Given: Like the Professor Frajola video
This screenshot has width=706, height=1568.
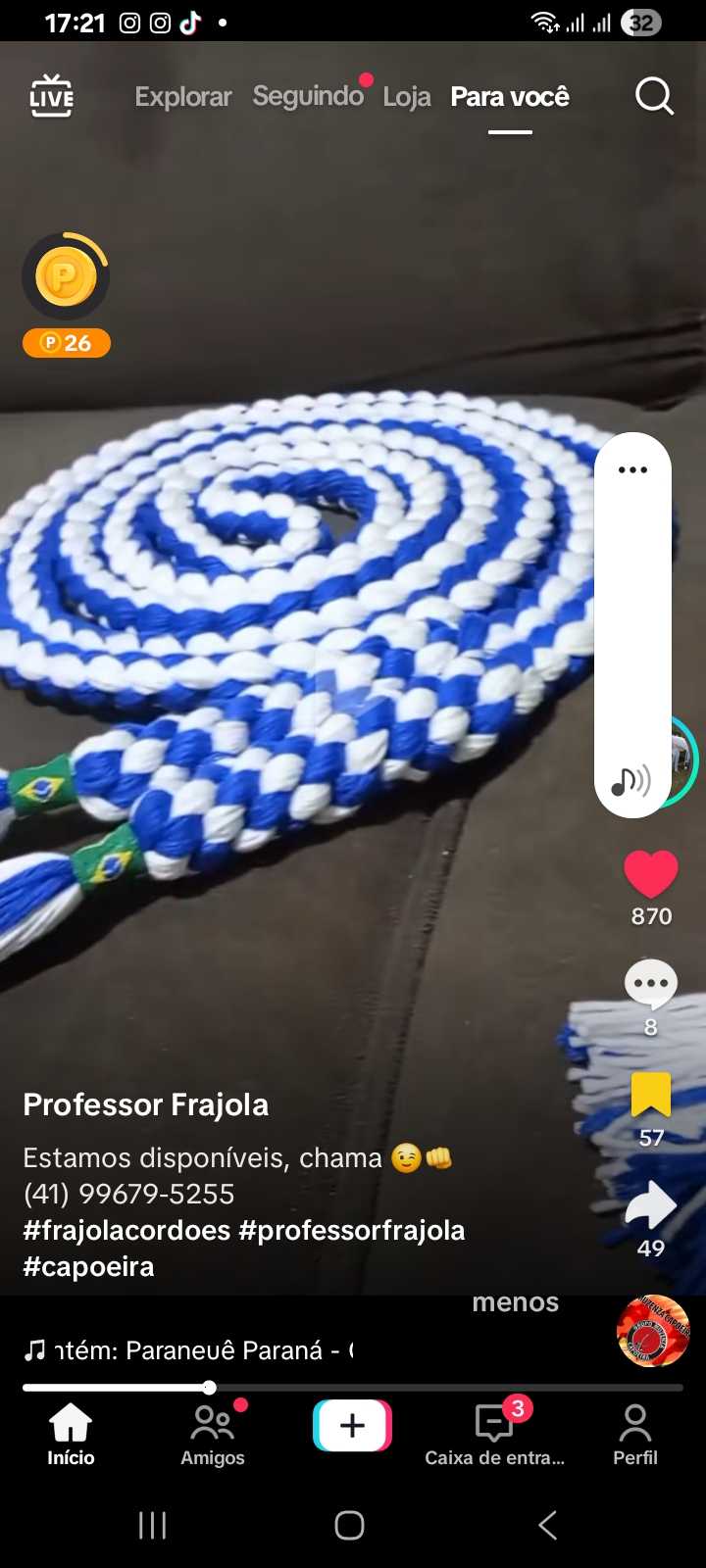Looking at the screenshot, I should 651,874.
